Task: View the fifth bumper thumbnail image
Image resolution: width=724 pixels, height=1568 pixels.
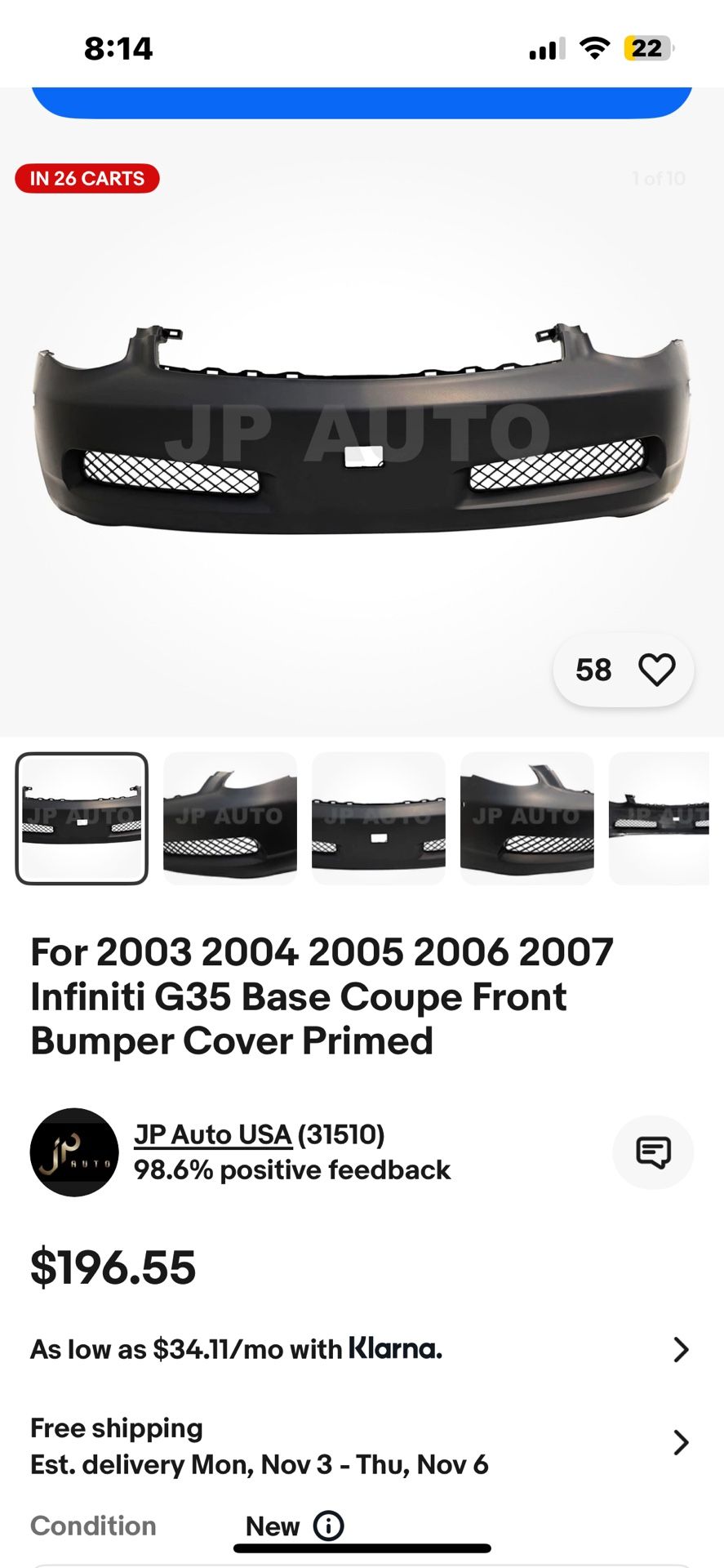Action: click(659, 818)
